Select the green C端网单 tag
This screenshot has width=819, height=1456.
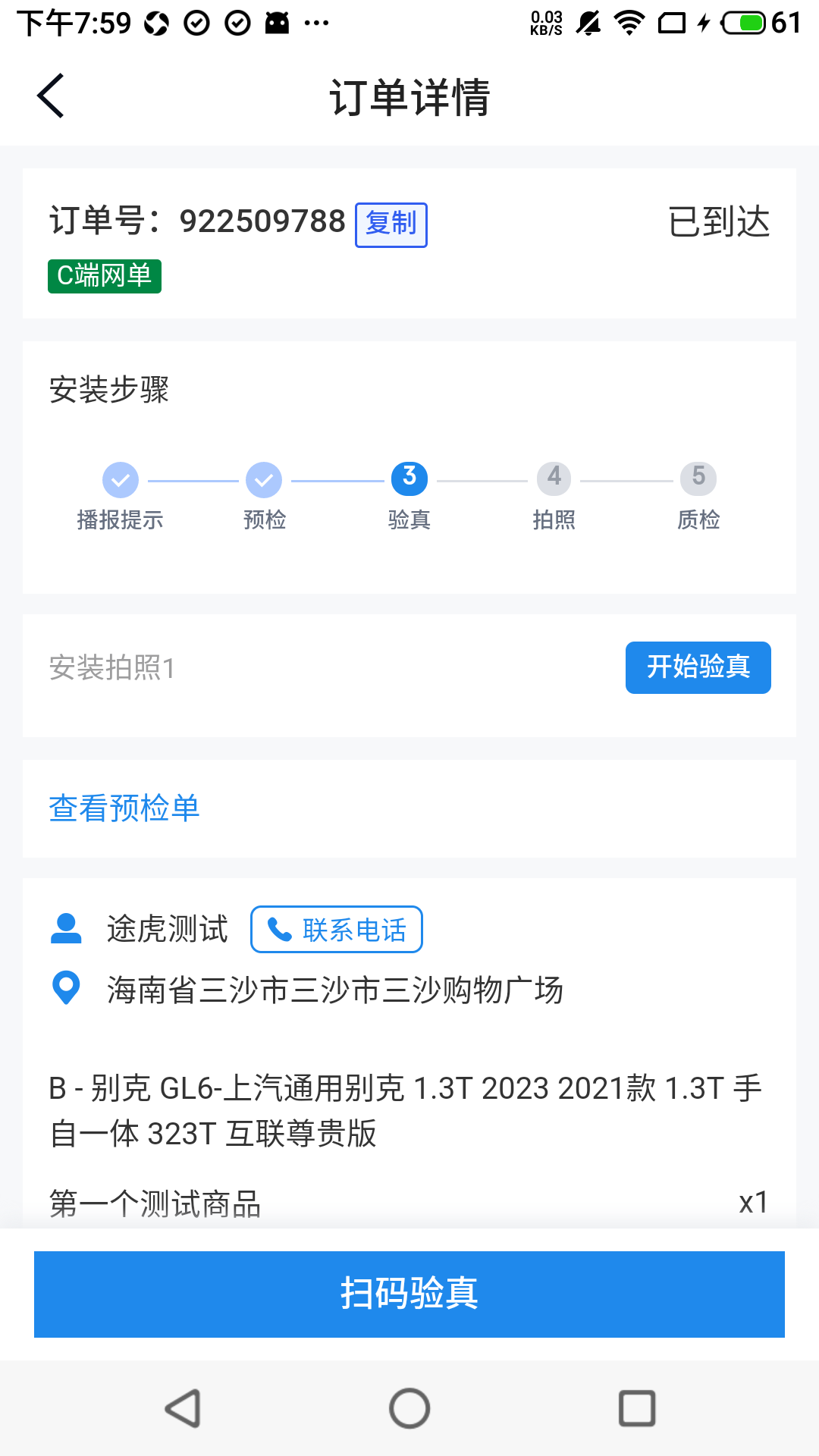[x=104, y=276]
